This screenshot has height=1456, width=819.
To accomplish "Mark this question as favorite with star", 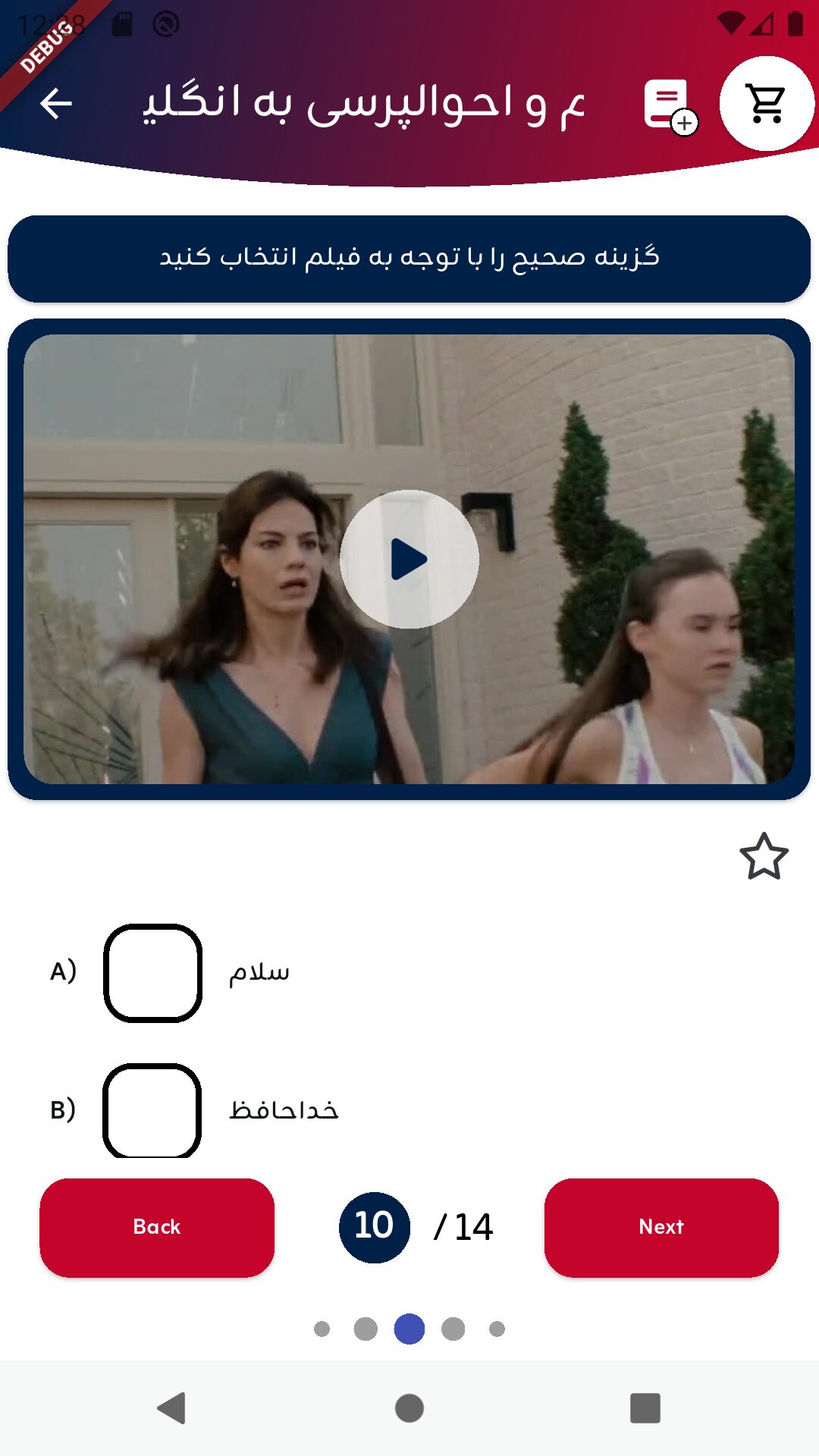I will [764, 857].
